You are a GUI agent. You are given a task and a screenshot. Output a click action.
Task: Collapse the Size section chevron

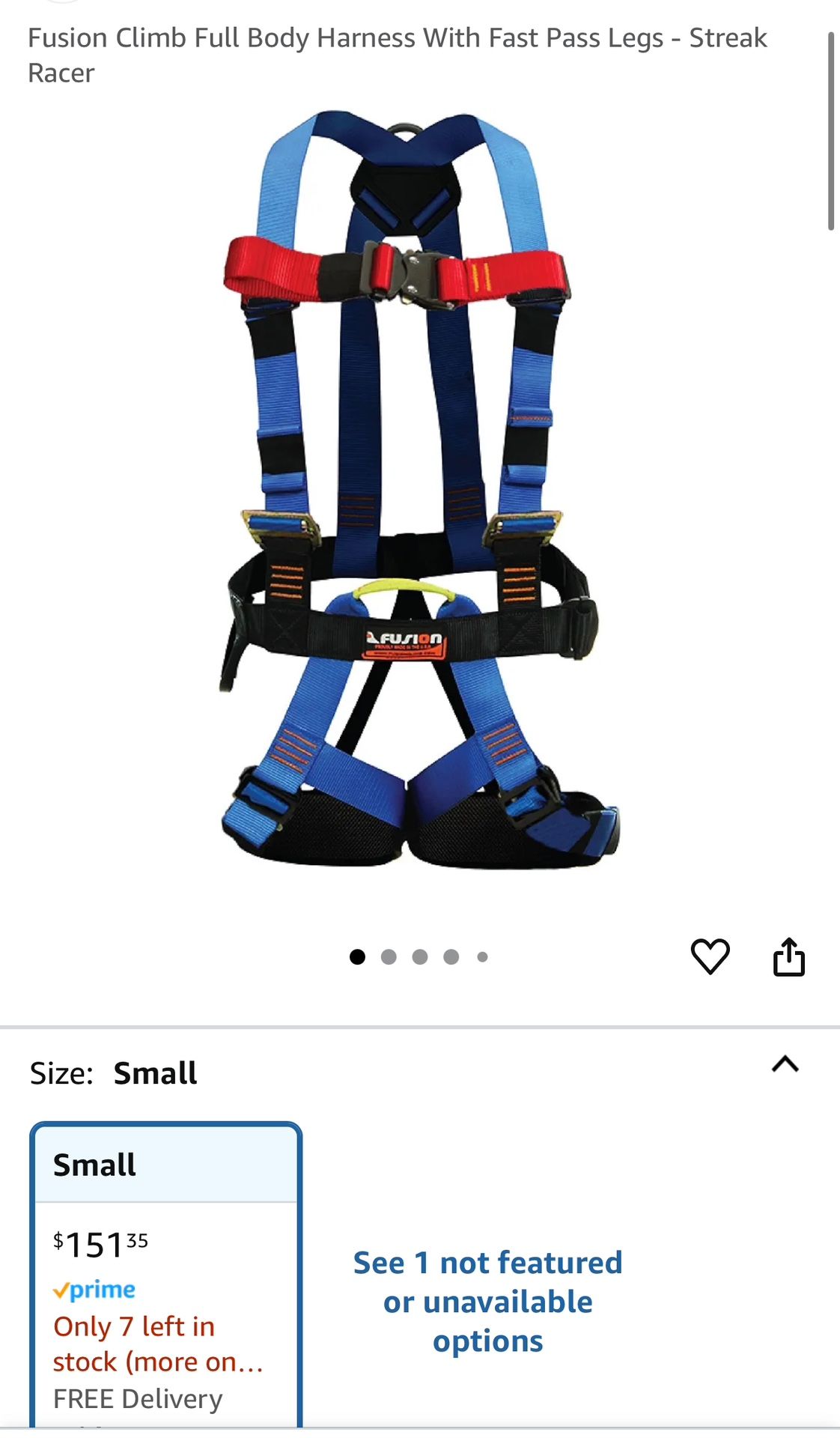point(785,1064)
